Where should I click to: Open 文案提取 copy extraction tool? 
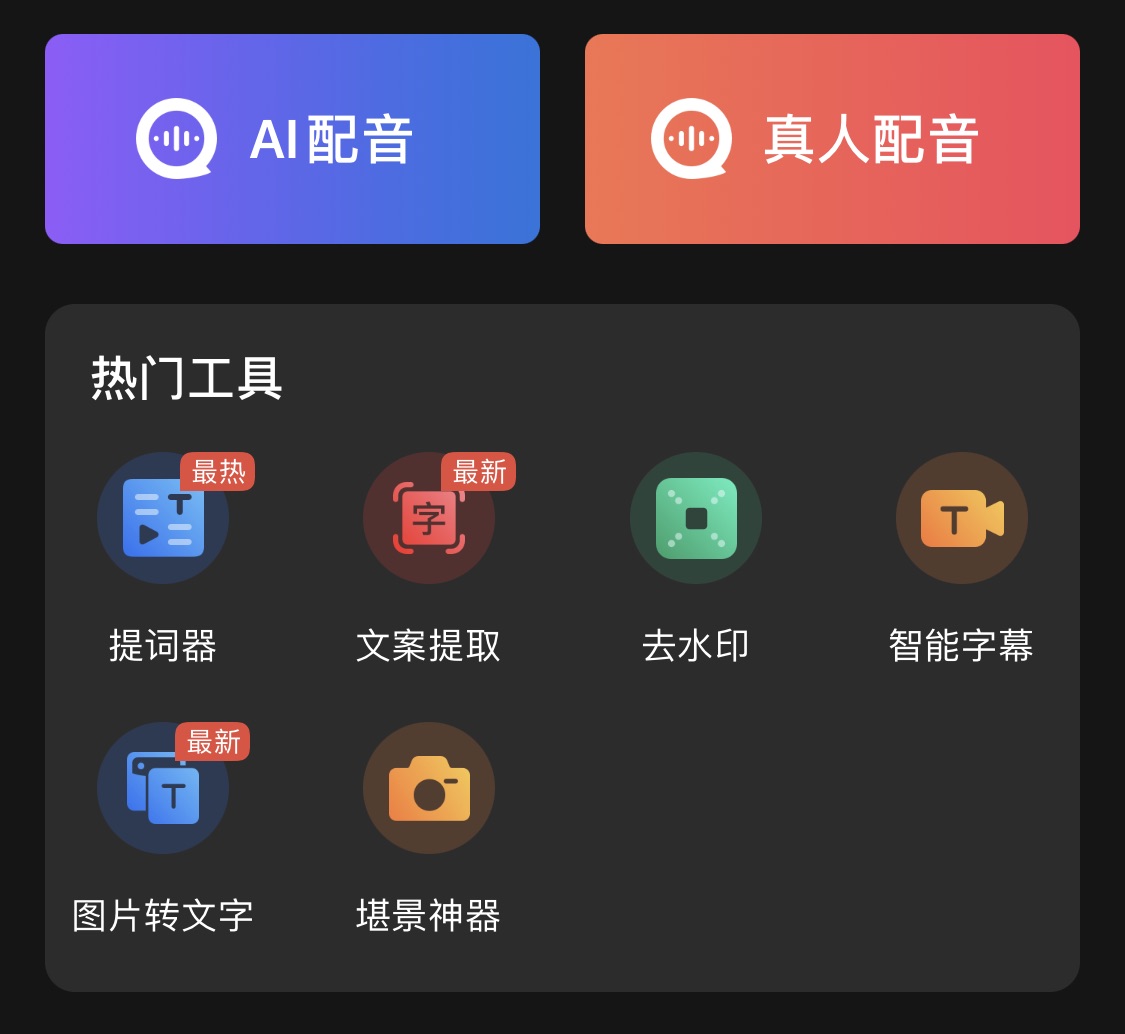429,518
